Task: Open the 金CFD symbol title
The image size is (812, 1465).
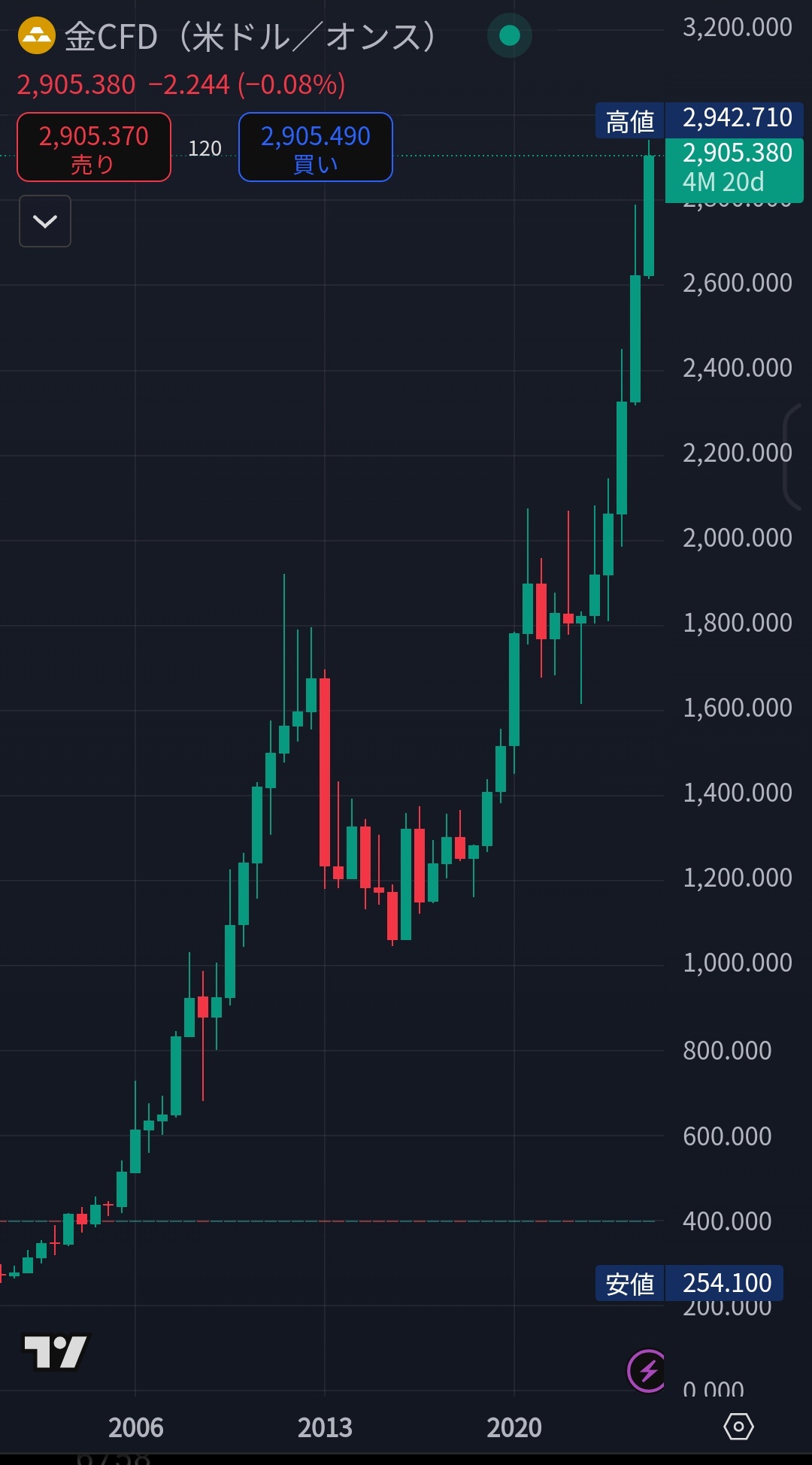Action: [x=226, y=36]
